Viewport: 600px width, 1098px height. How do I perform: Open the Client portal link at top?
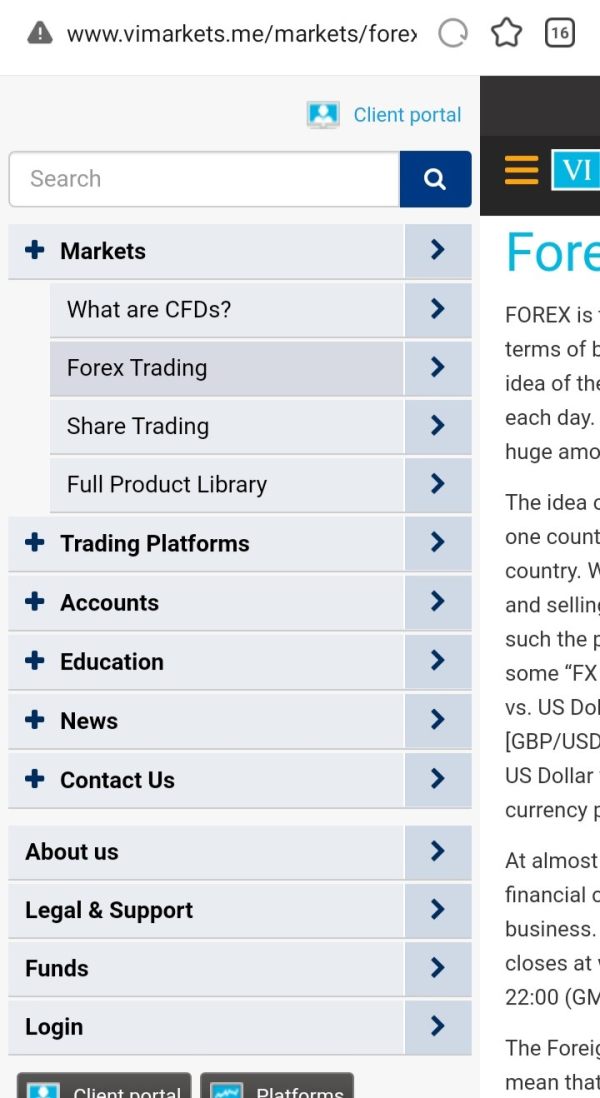point(384,115)
